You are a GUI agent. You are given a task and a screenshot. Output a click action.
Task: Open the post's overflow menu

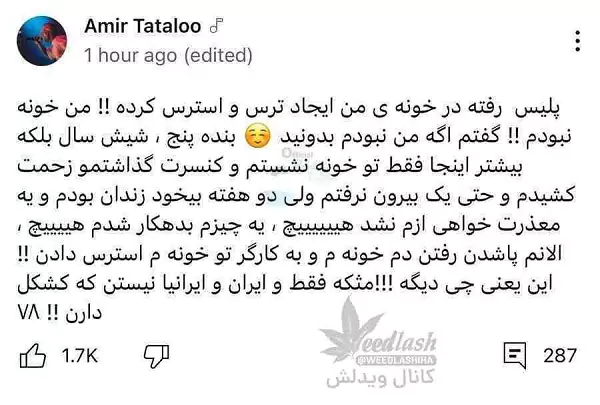pos(579,41)
